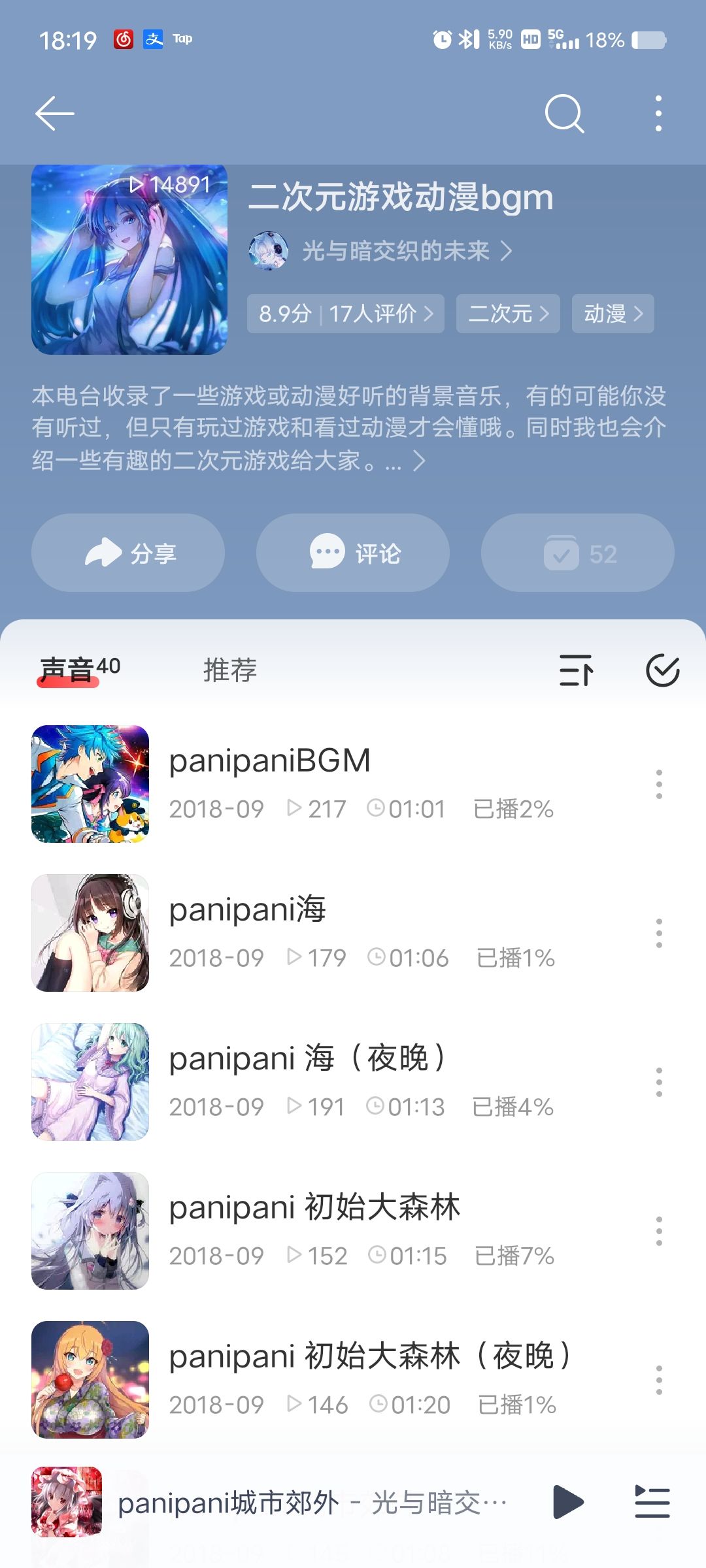Go back with the top-left arrow
The height and width of the screenshot is (1568, 706).
(x=55, y=114)
